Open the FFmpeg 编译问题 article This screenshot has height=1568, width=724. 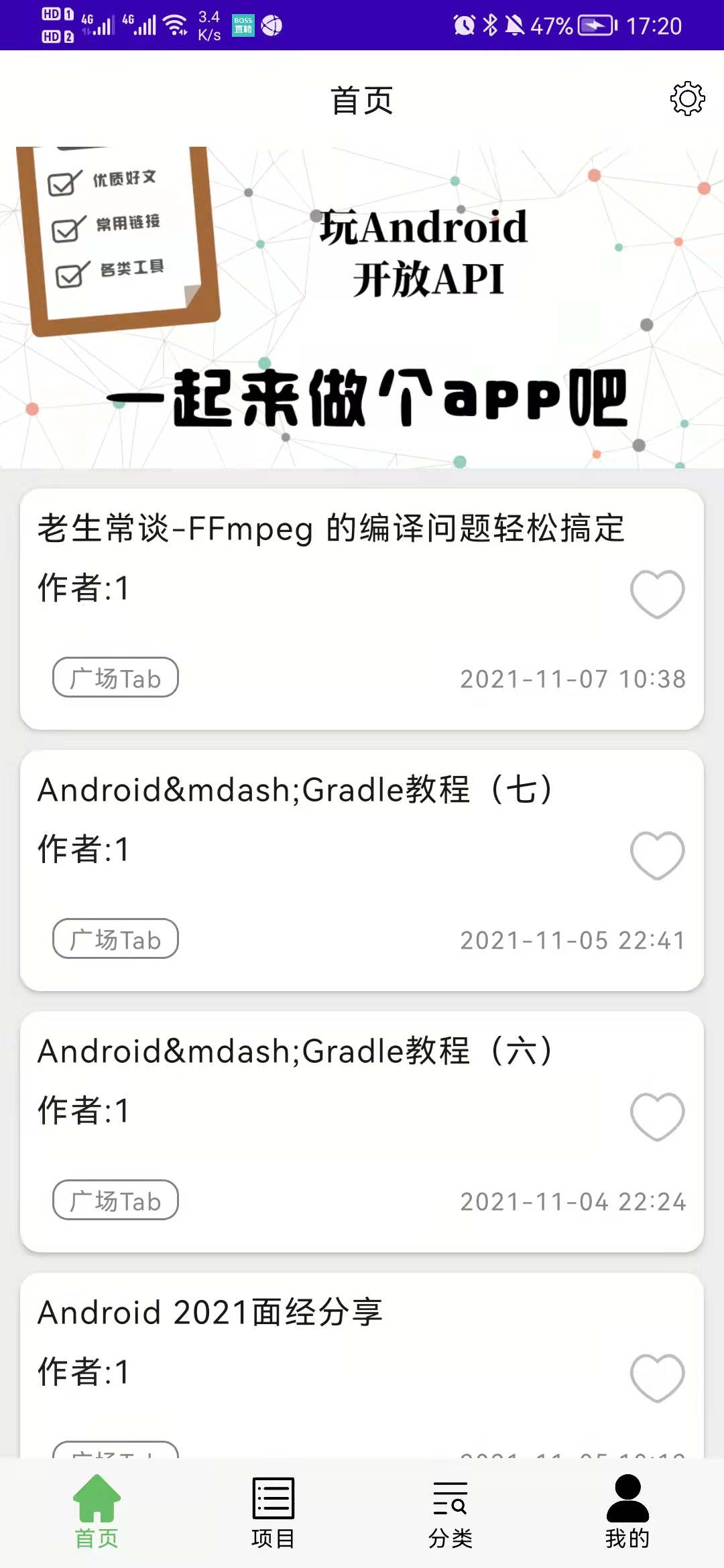click(x=331, y=529)
